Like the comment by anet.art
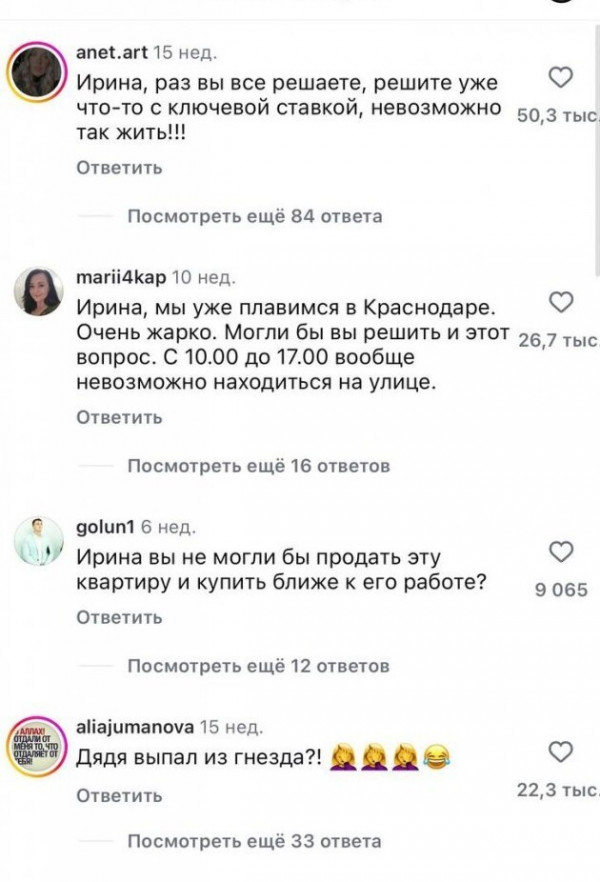600x882 pixels. pyautogui.click(x=563, y=78)
